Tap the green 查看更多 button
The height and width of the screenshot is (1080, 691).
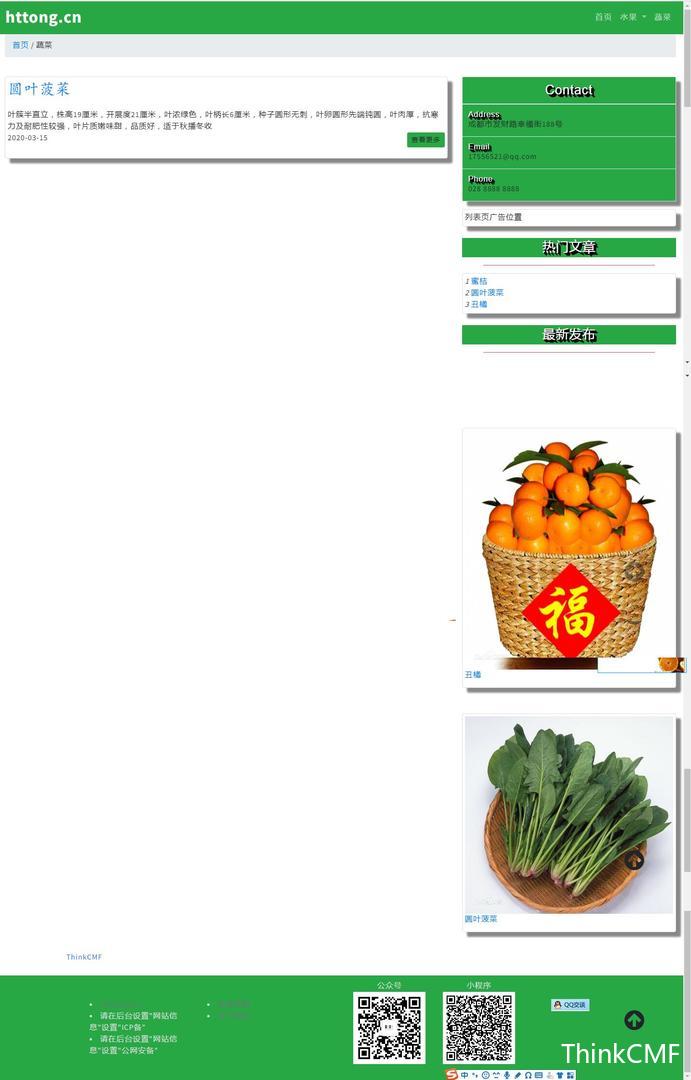(x=425, y=140)
